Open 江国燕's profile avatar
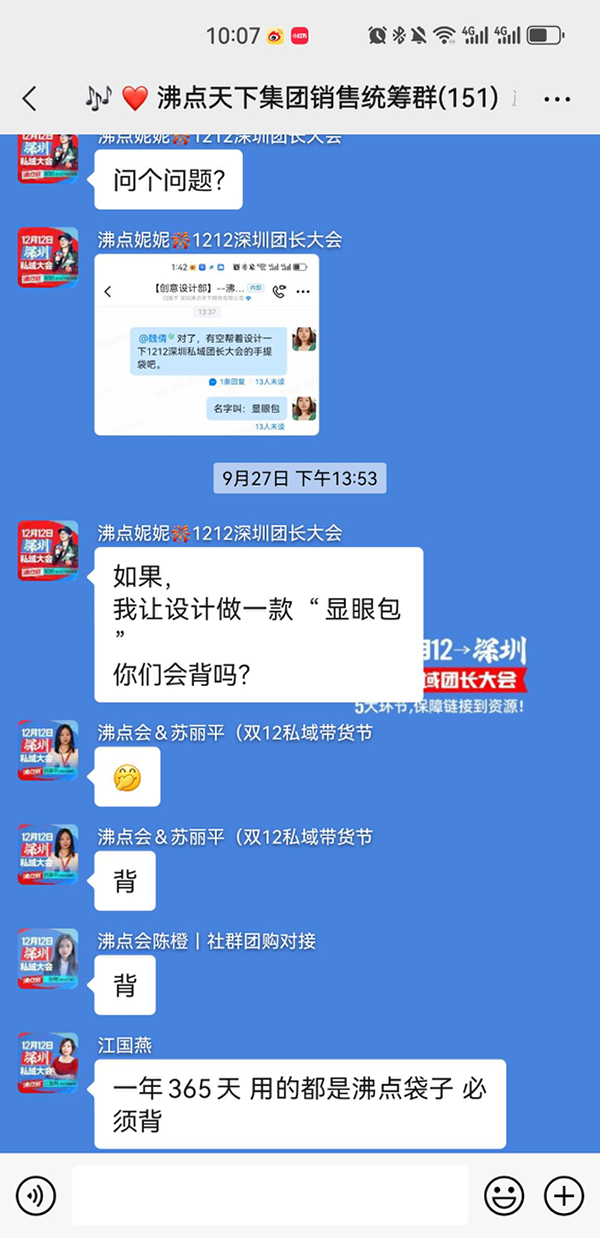This screenshot has width=600, height=1238. (x=48, y=1064)
